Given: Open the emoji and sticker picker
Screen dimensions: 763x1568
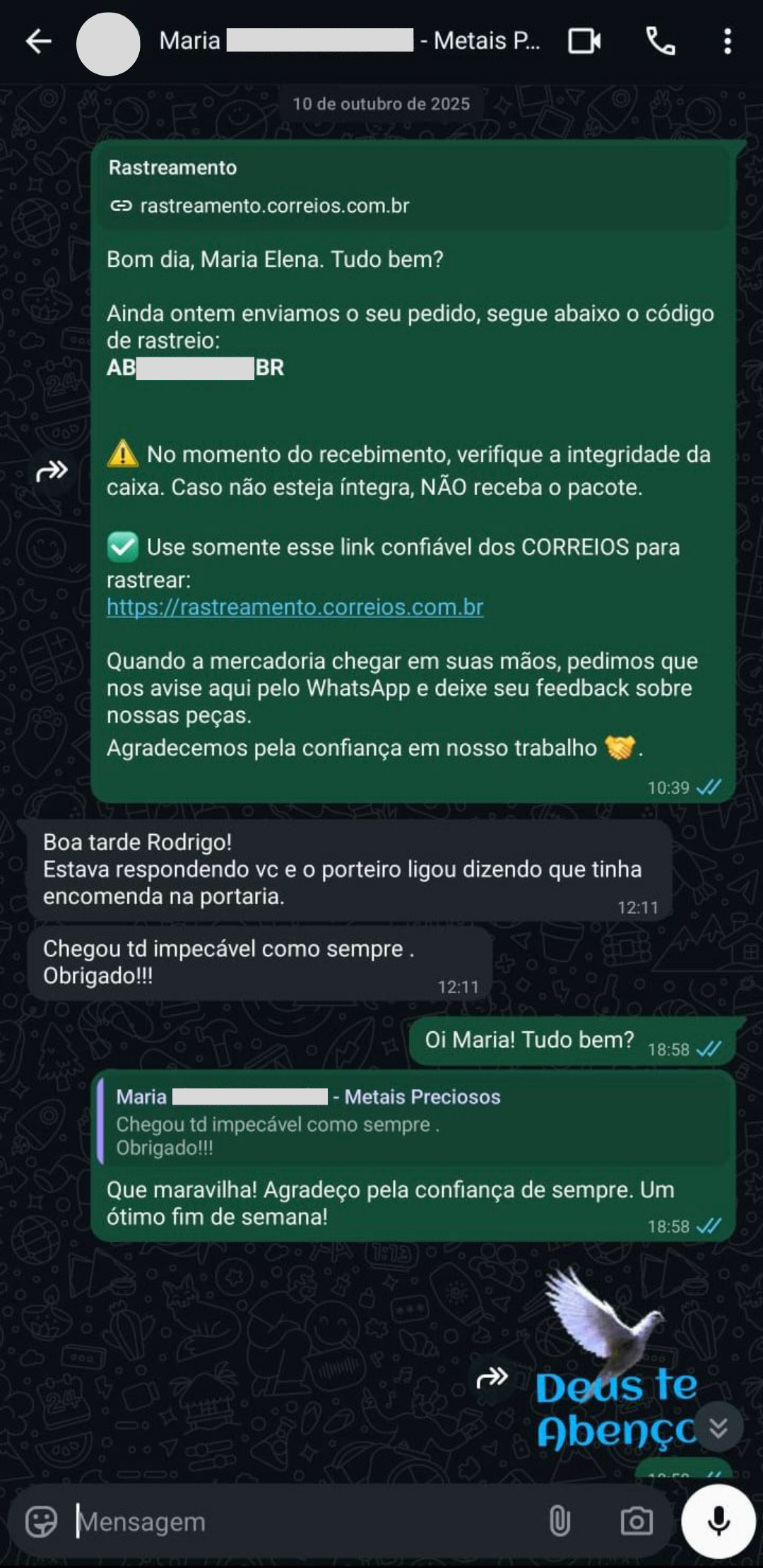Looking at the screenshot, I should point(41,1521).
